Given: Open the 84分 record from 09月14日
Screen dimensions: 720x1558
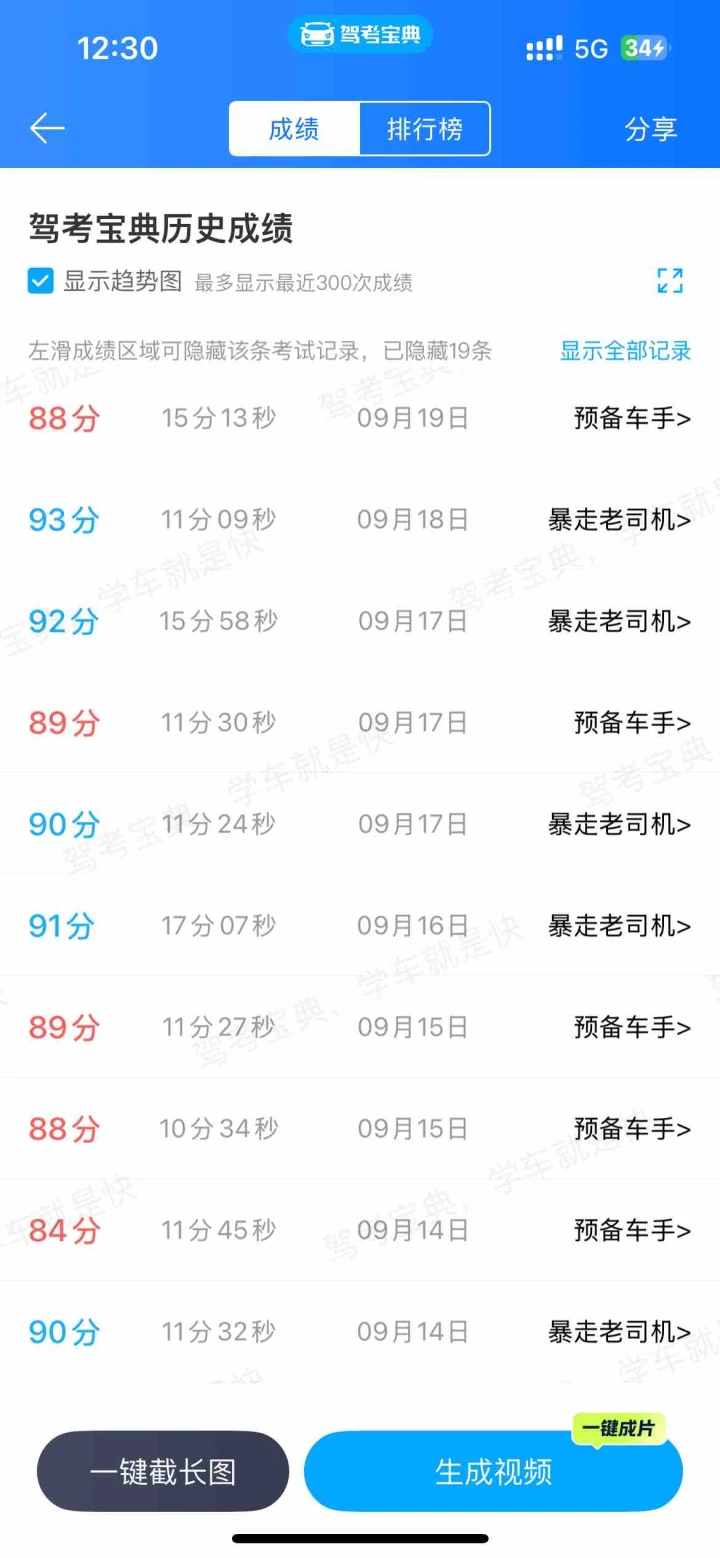Looking at the screenshot, I should pos(360,1230).
